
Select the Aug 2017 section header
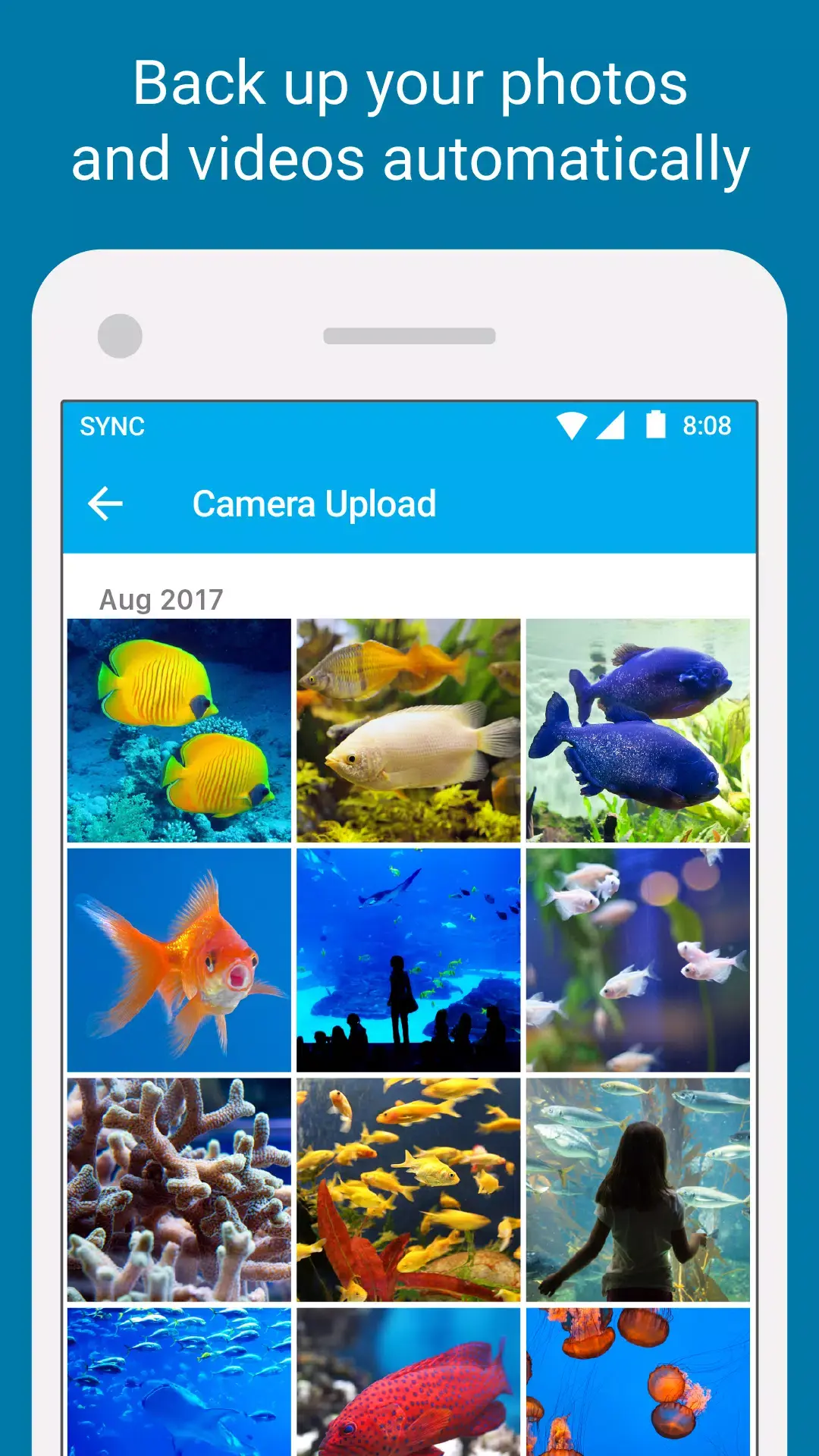click(x=162, y=600)
